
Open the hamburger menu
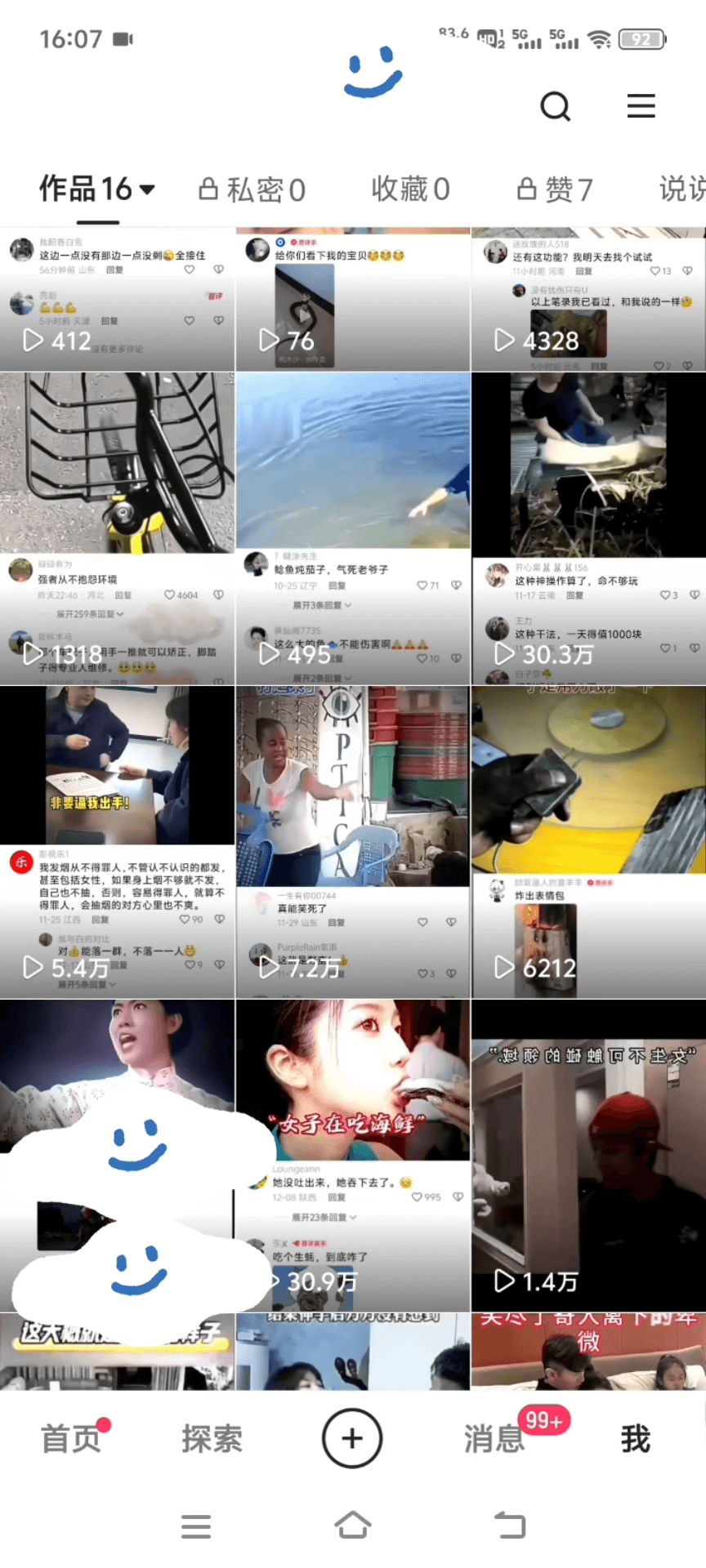(641, 106)
